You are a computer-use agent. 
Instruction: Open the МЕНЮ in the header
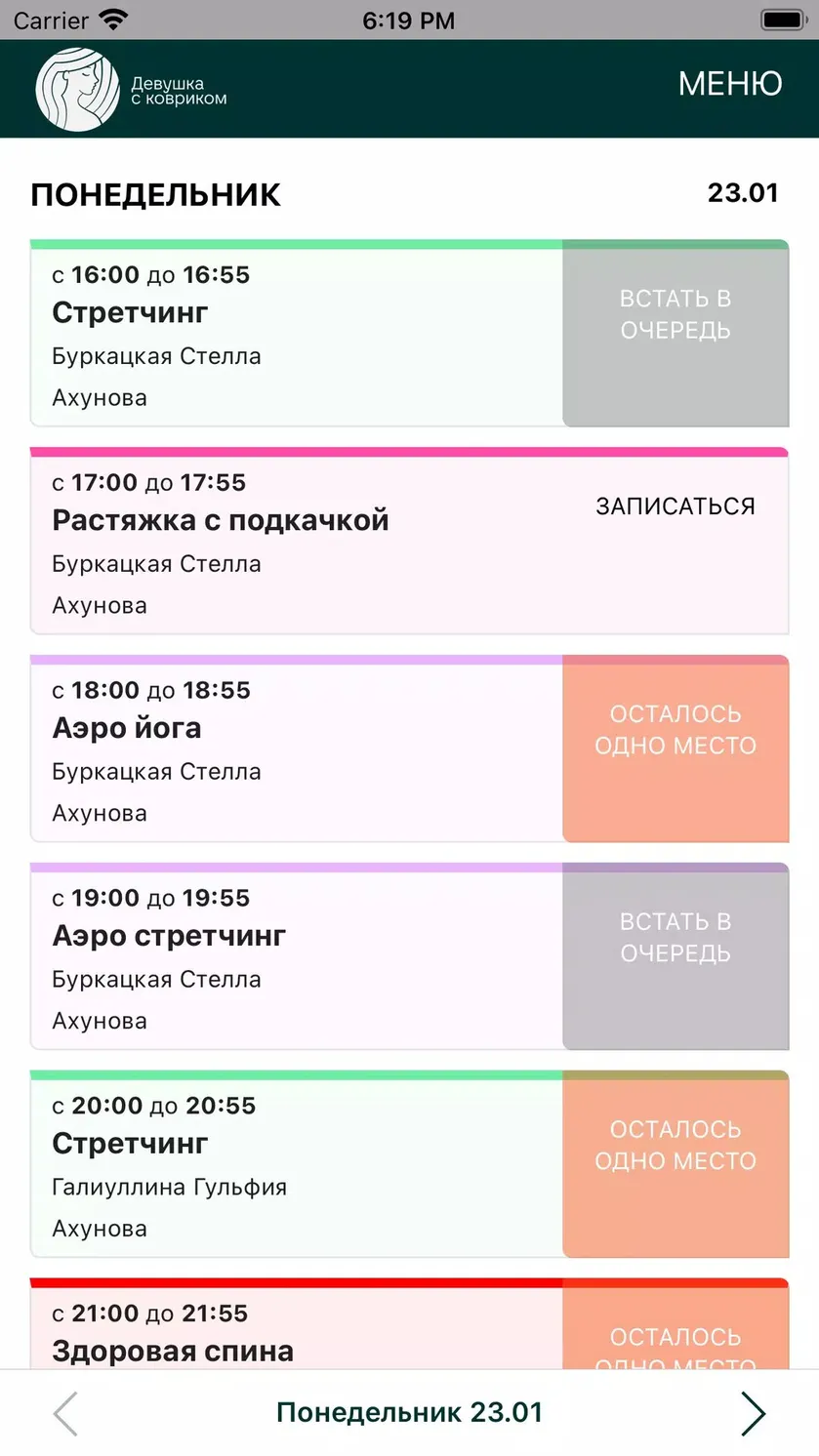(x=730, y=84)
